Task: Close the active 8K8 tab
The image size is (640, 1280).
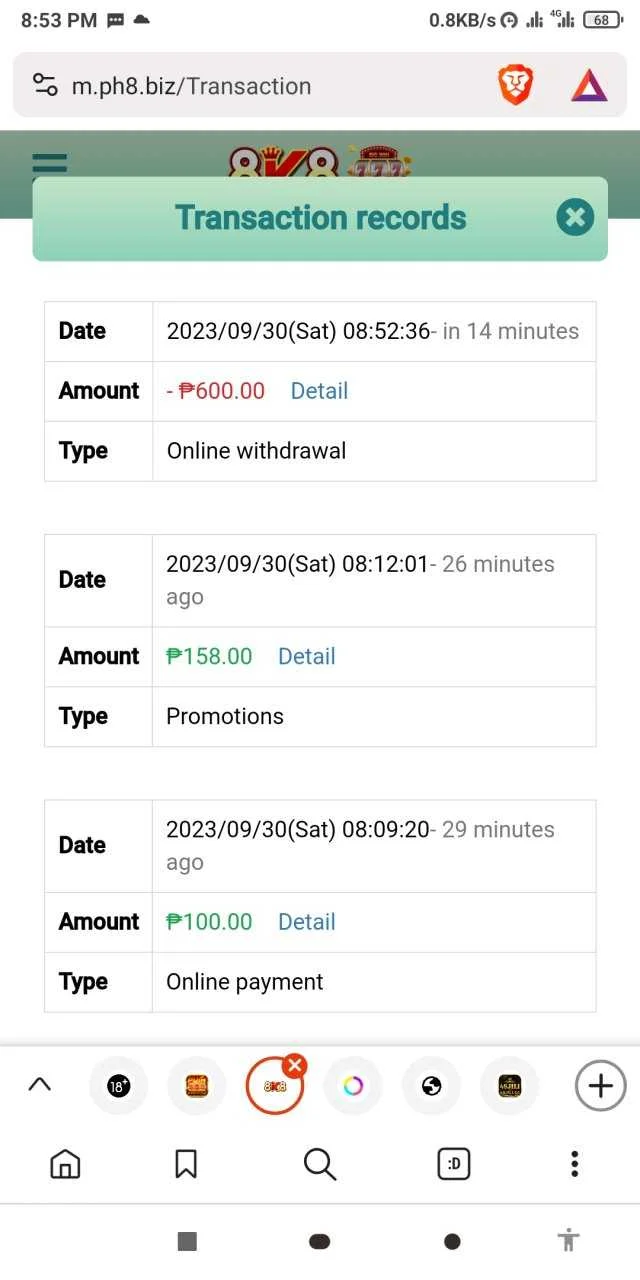Action: click(x=294, y=1065)
